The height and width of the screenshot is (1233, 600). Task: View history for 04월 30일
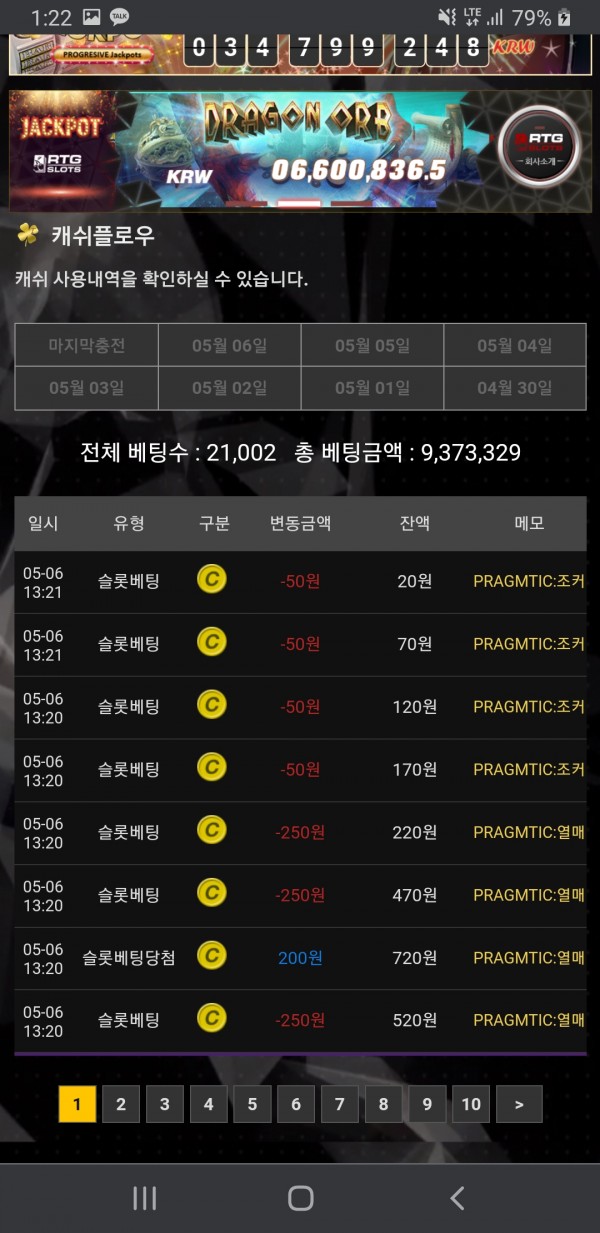514,388
